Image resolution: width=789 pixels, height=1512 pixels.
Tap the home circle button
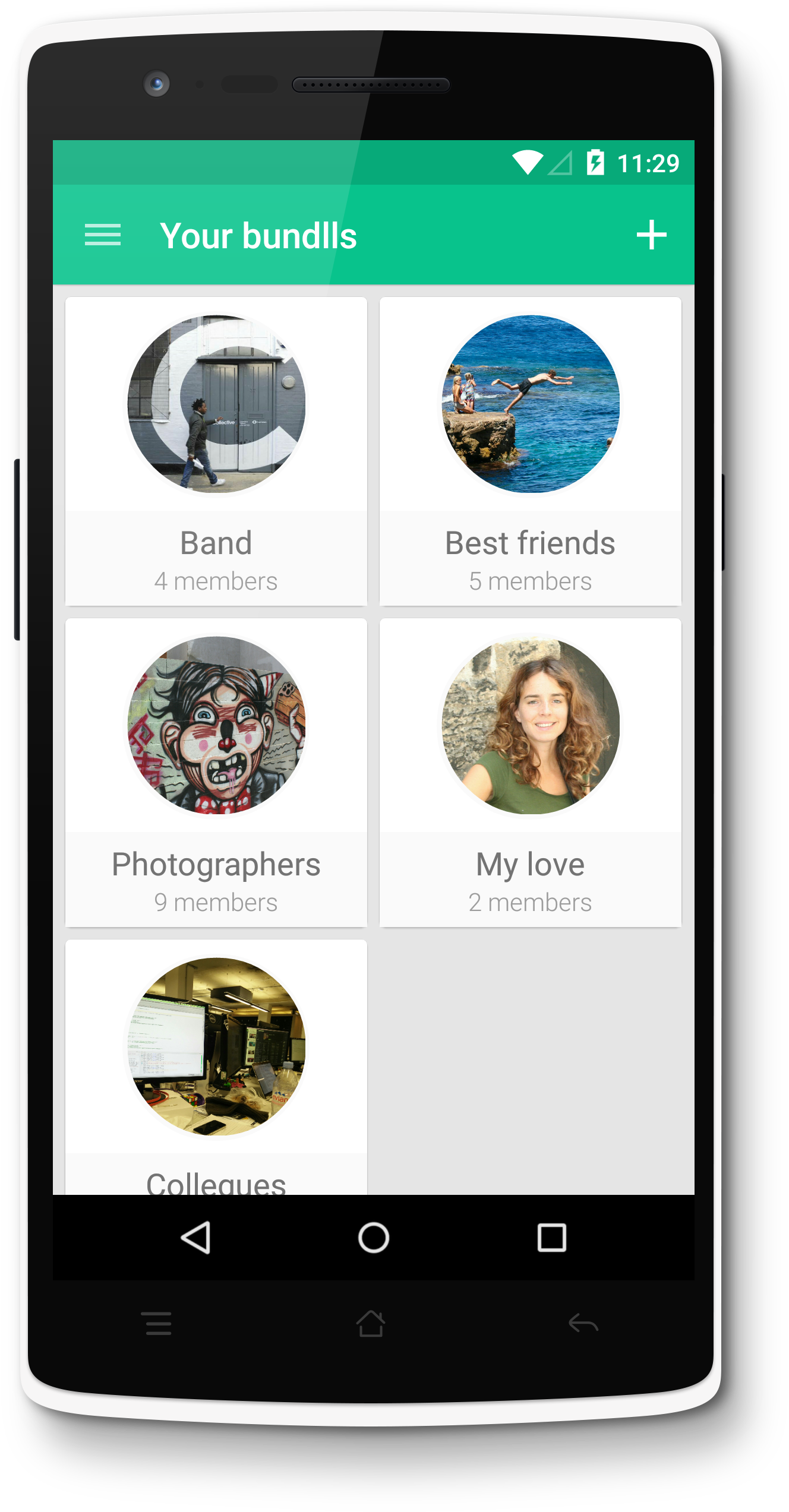[374, 1238]
